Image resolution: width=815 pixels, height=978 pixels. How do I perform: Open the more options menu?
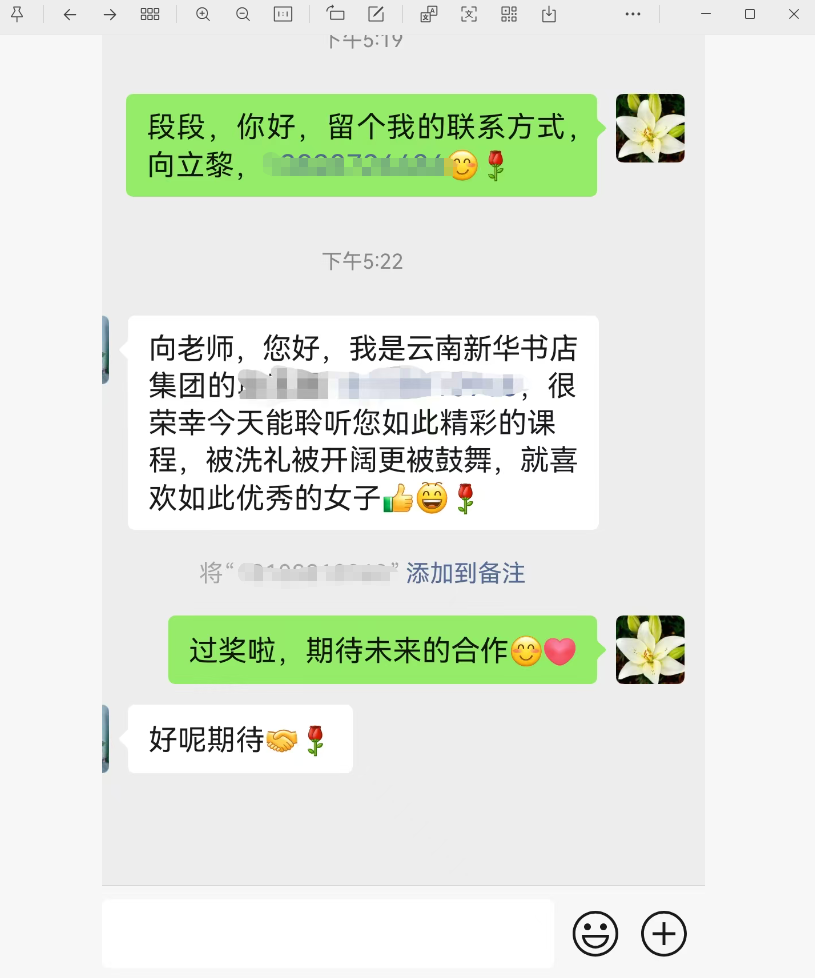(x=633, y=14)
